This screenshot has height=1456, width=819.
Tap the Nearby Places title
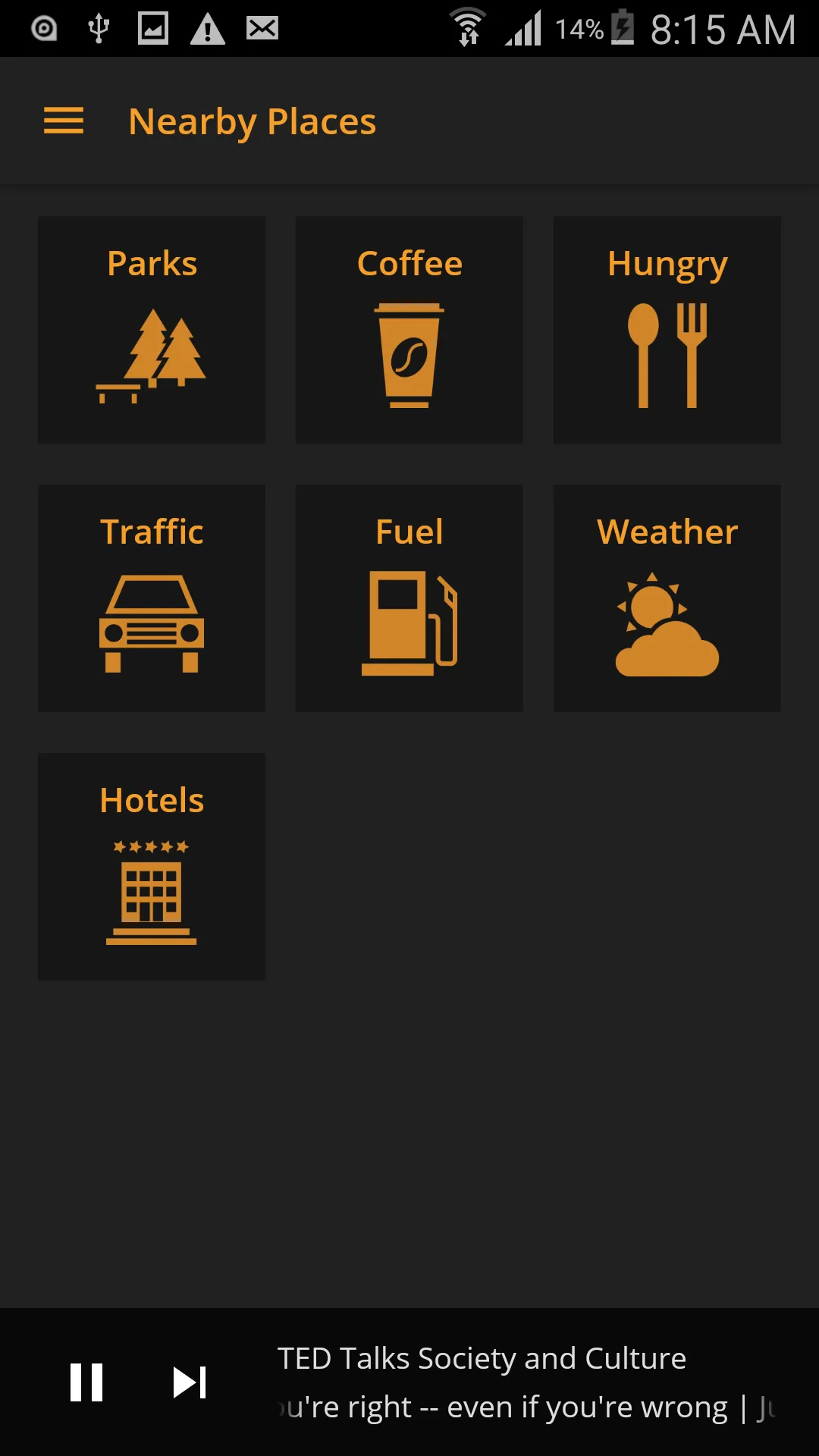pyautogui.click(x=252, y=121)
